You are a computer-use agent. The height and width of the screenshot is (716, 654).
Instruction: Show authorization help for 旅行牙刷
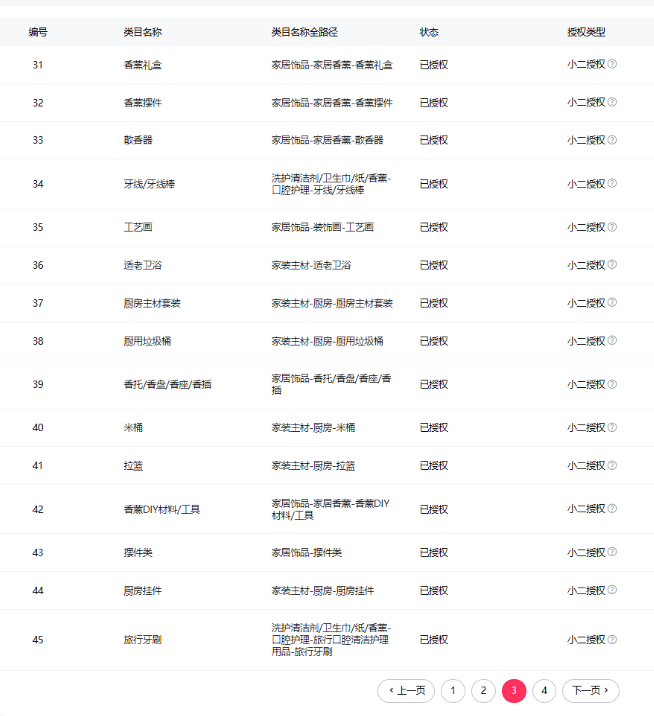[612, 639]
